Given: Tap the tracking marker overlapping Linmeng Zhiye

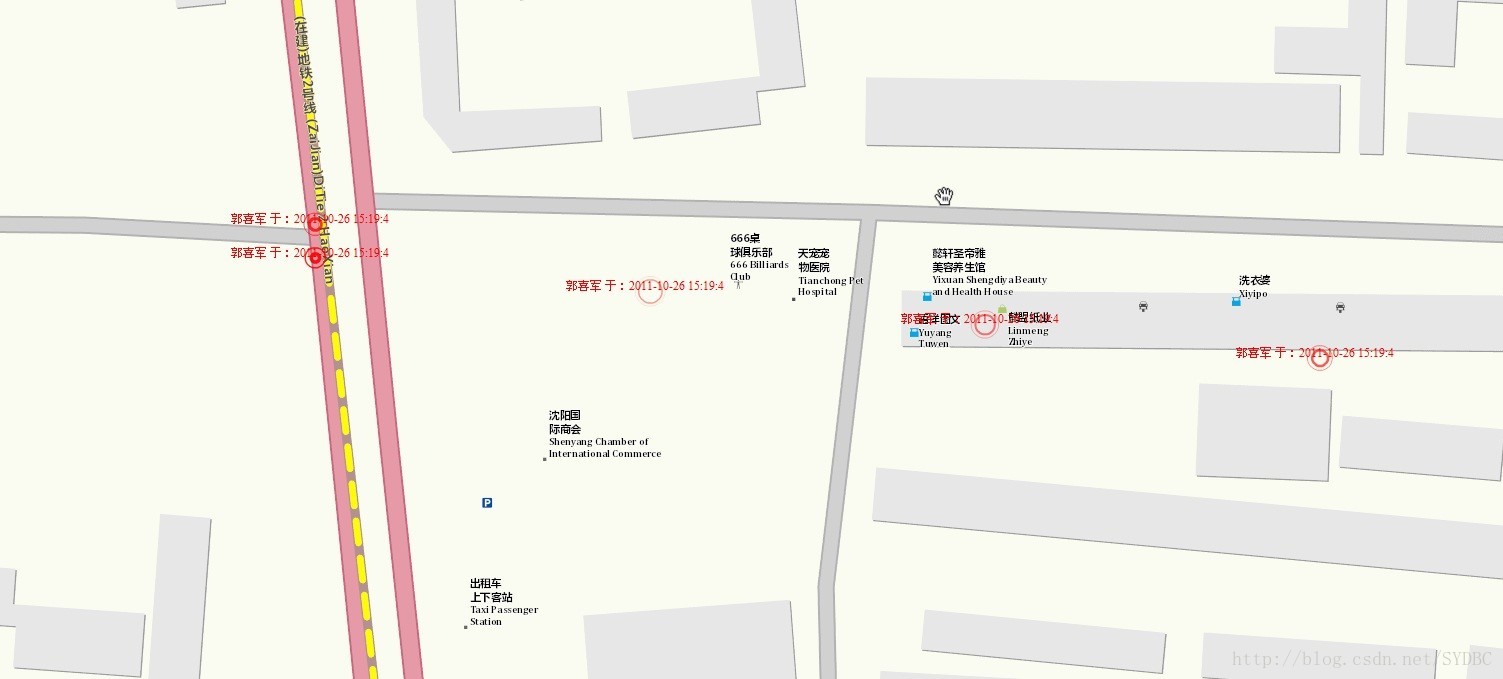Looking at the screenshot, I should 985,324.
